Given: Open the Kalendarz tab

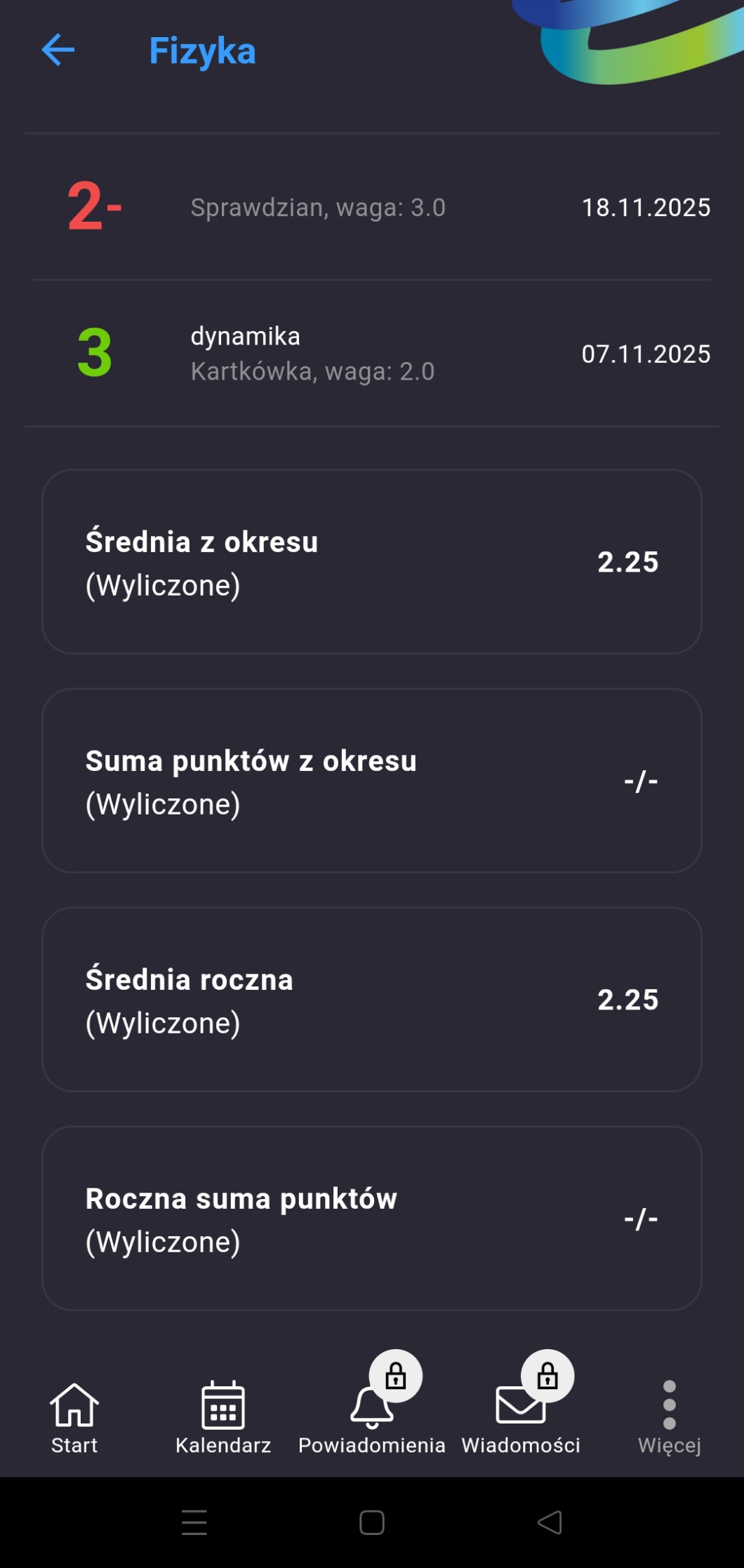Looking at the screenshot, I should pos(223,1417).
